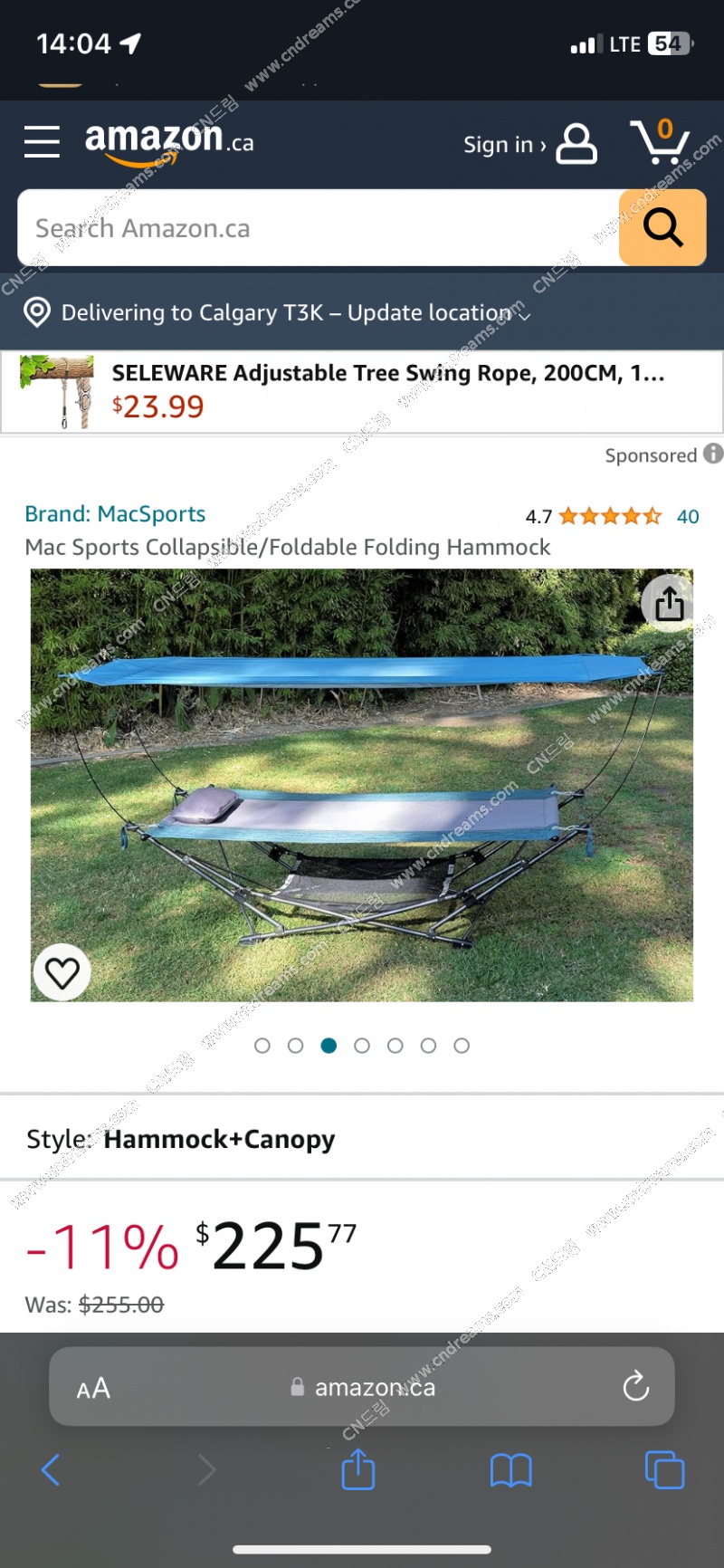Add hammock to wish list heart
The width and height of the screenshot is (724, 1568).
coord(62,973)
